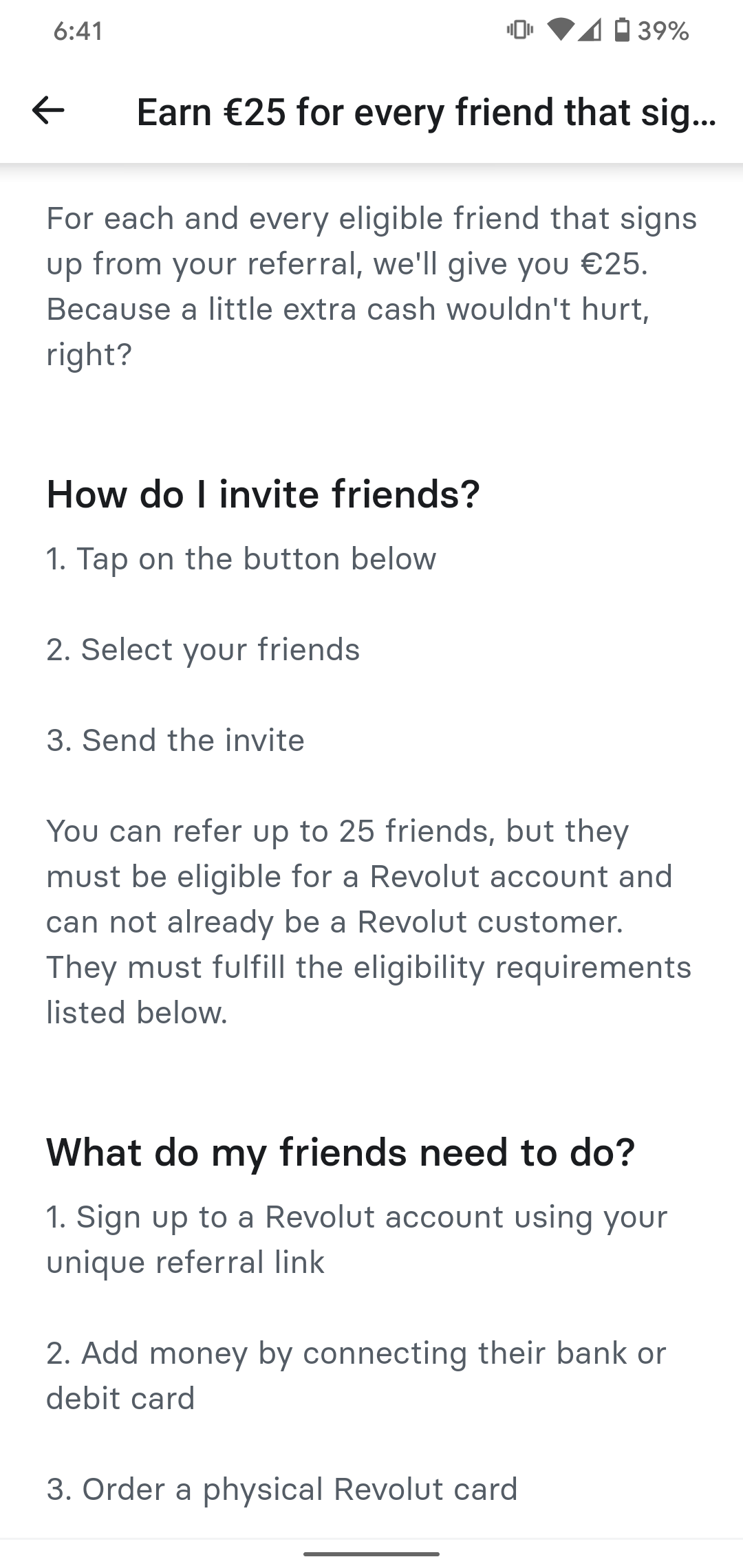
Task: Select the 'What do my friends need to do?' heading
Action: pos(341,1153)
